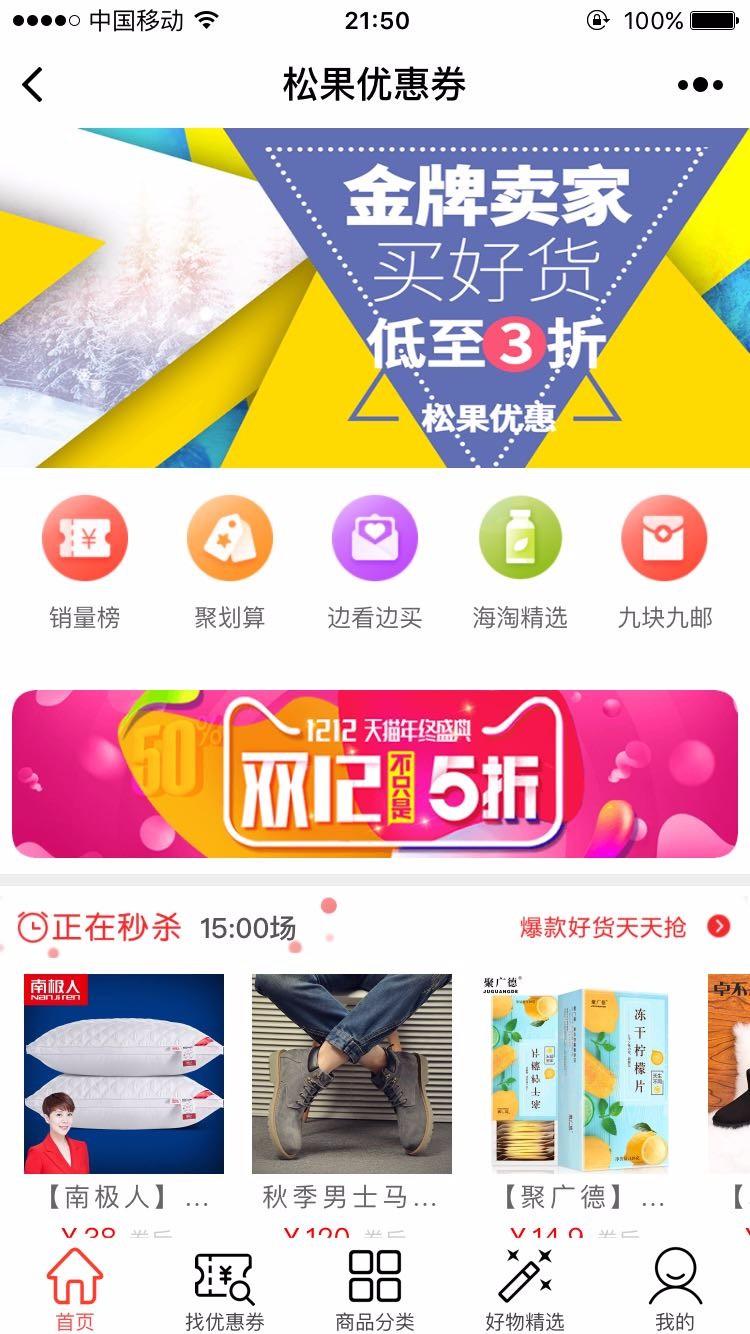Switch to the 我的 tab
The height and width of the screenshot is (1334, 750).
tap(675, 1290)
